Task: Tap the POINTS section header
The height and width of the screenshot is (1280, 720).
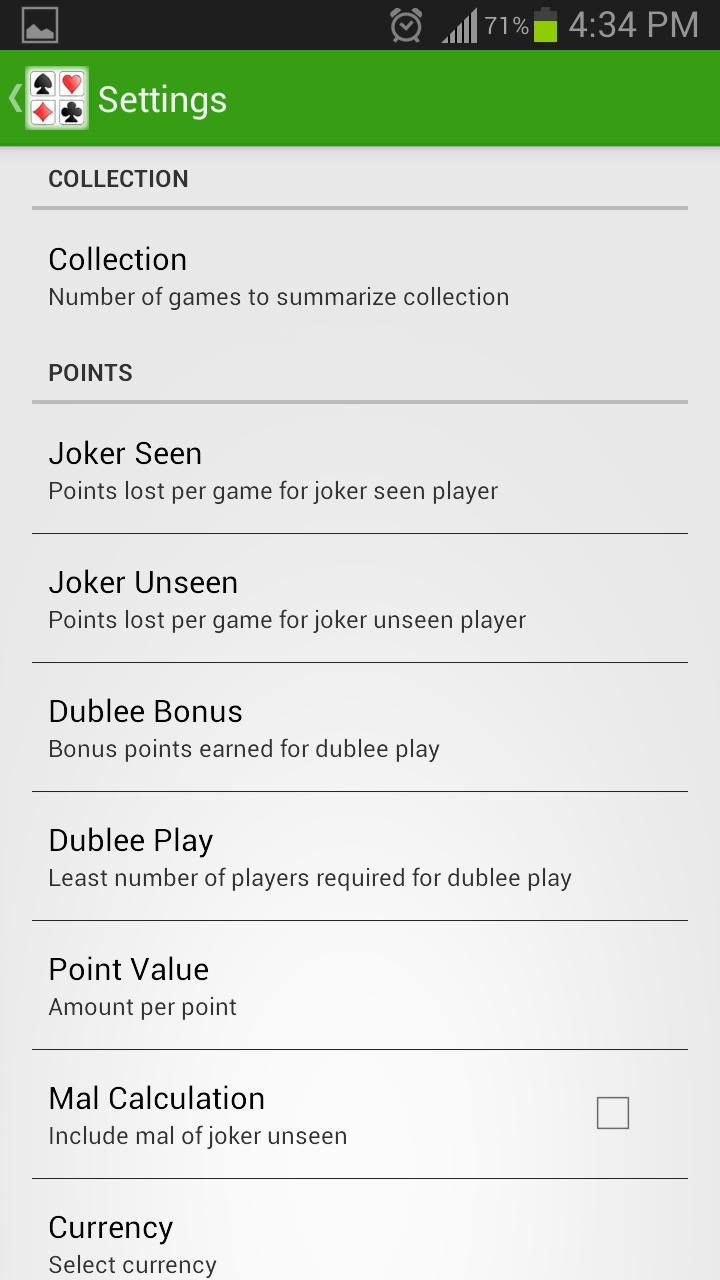Action: [90, 372]
